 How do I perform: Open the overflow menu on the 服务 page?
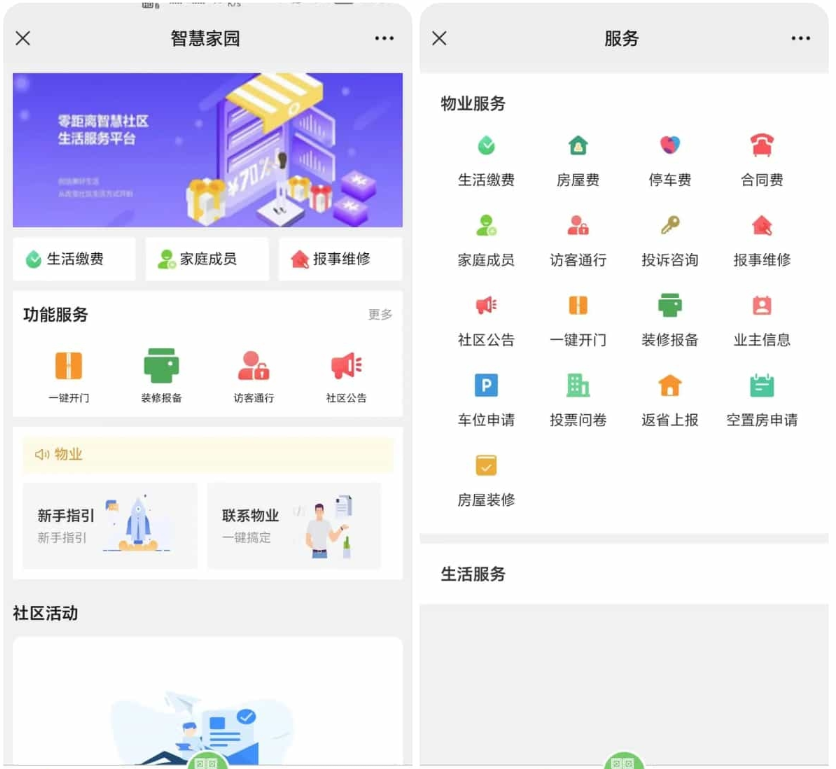(800, 38)
